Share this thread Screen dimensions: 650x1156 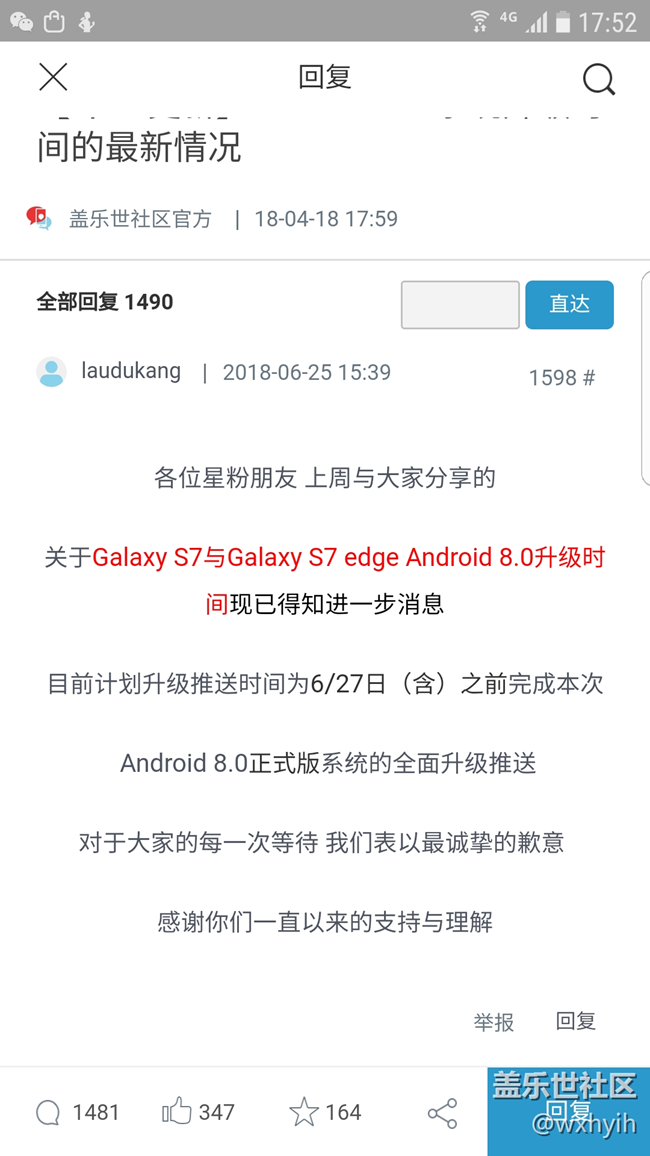(x=442, y=1113)
